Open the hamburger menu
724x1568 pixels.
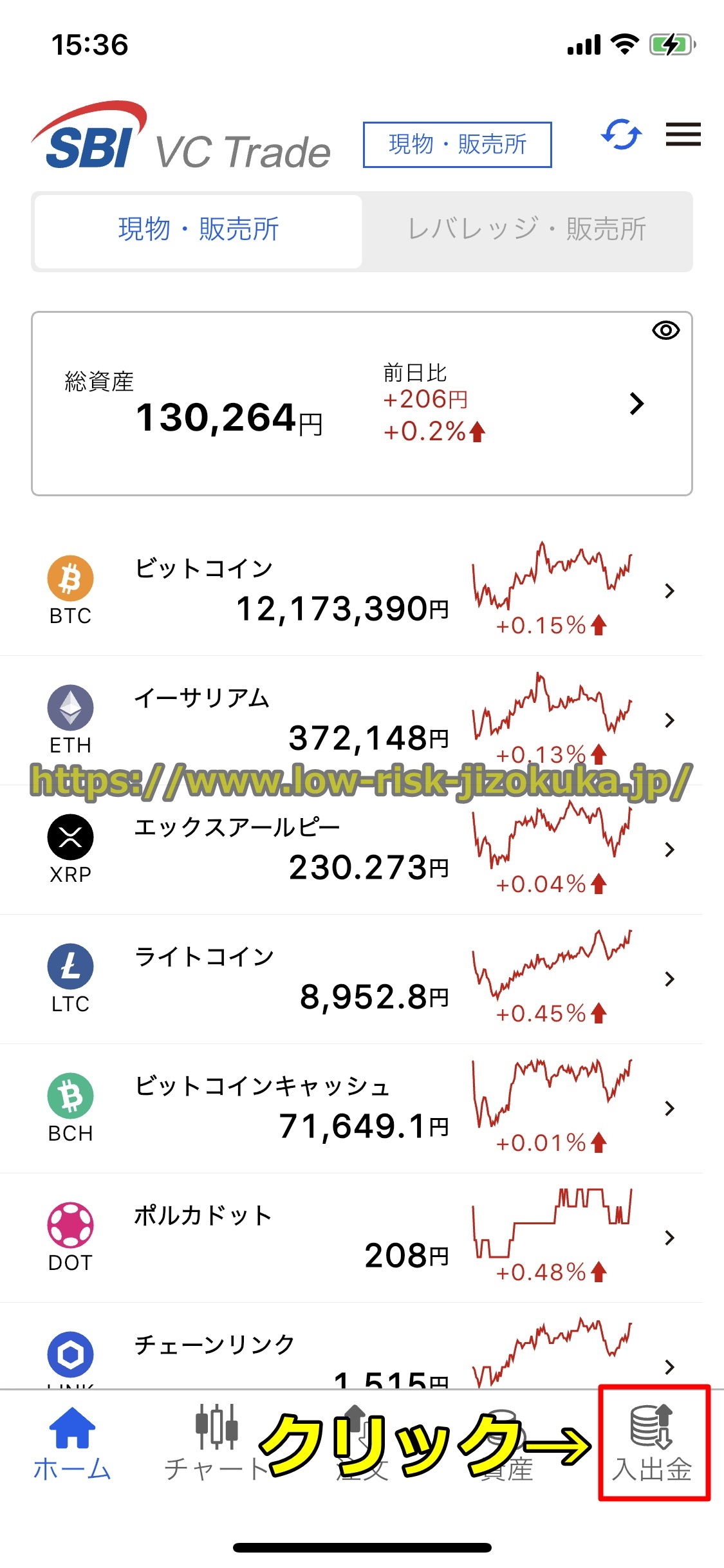[683, 135]
